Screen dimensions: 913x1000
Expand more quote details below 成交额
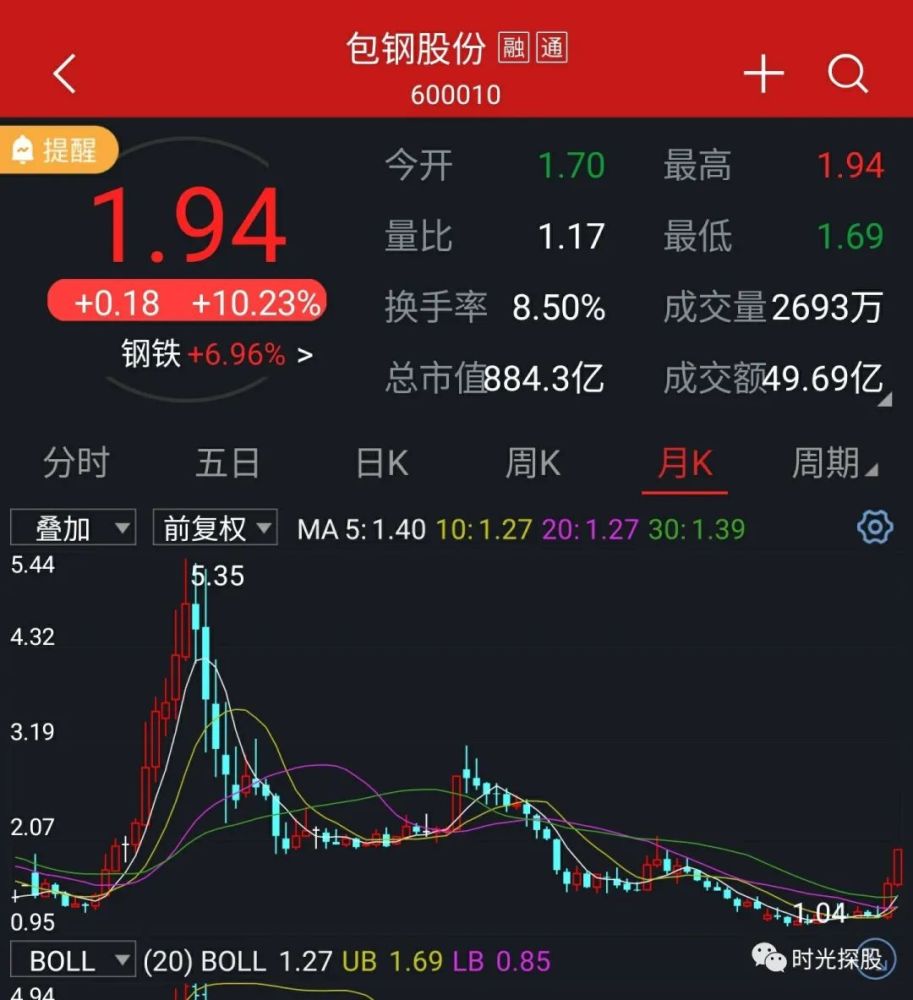(885, 400)
